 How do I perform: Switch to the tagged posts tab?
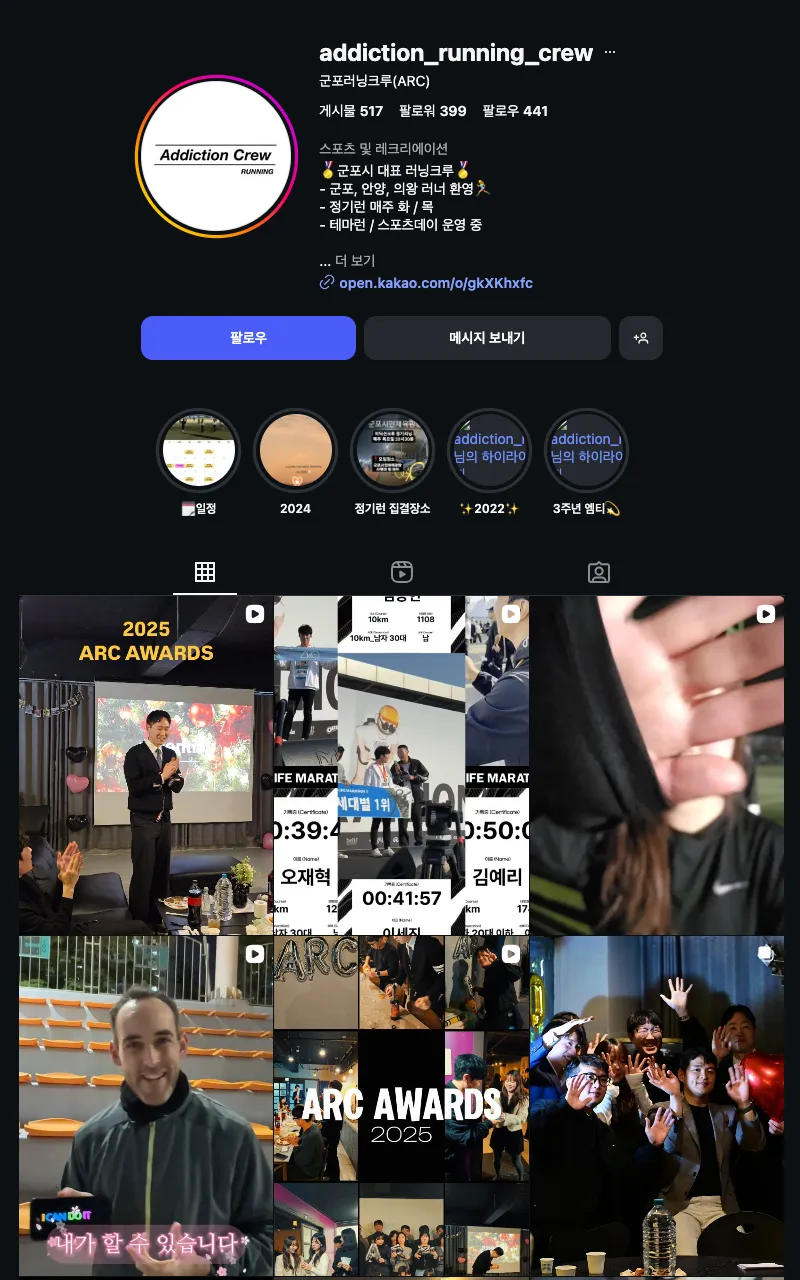pyautogui.click(x=598, y=572)
